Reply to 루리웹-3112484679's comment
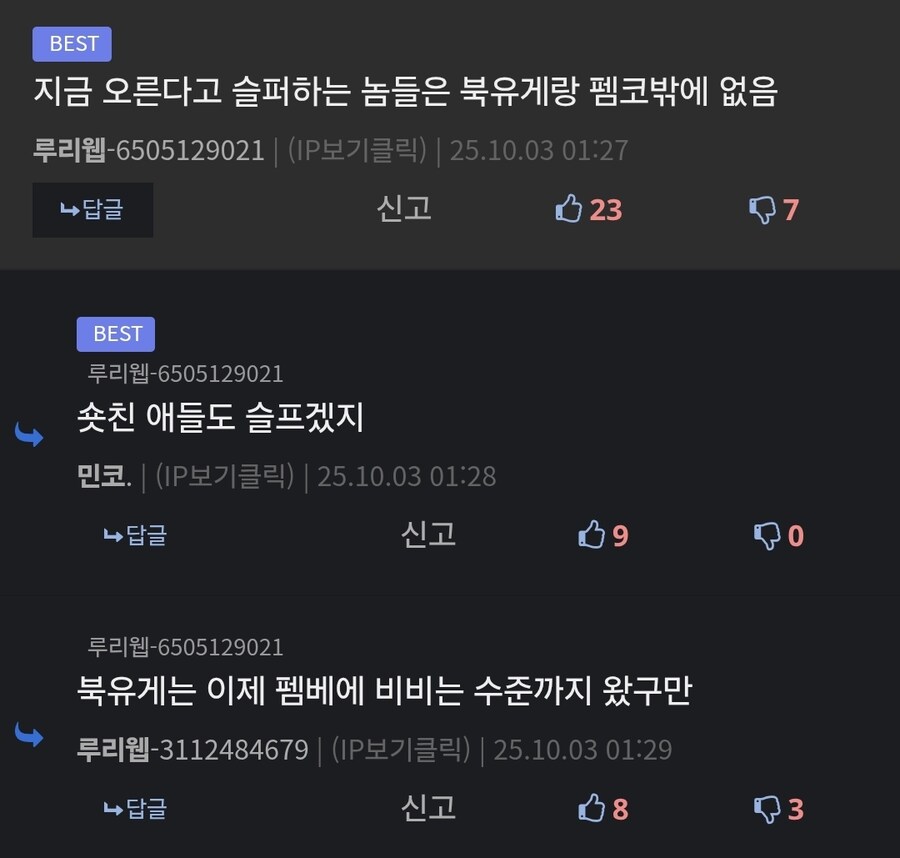The height and width of the screenshot is (858, 900). pos(135,808)
